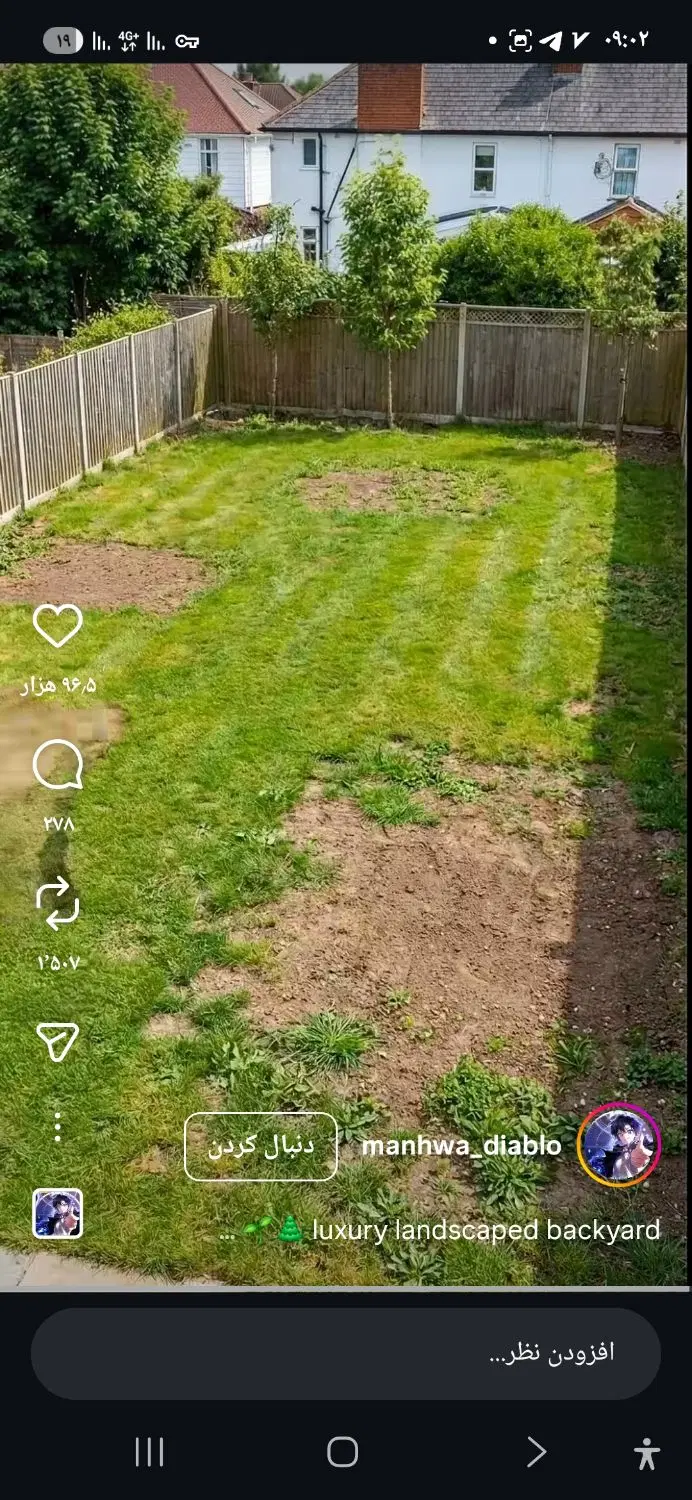Share the reel via the paper plane icon
The height and width of the screenshot is (1500, 692).
click(57, 1042)
